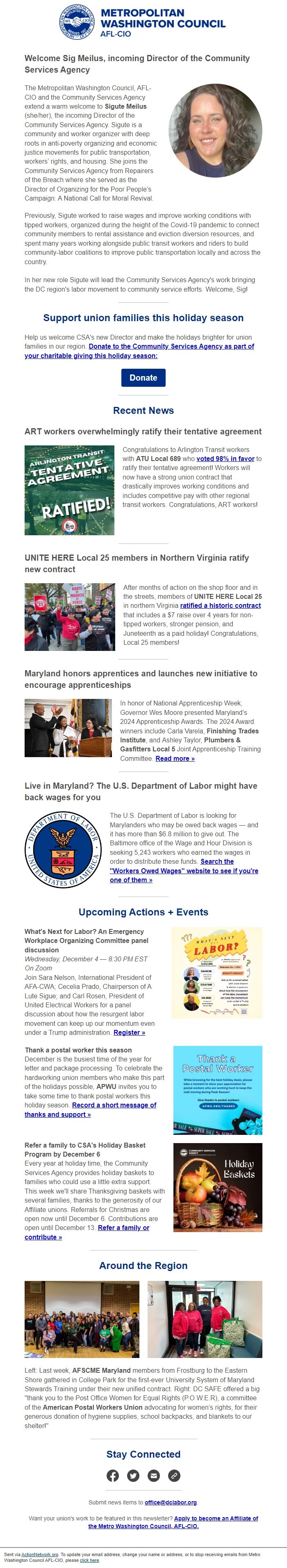The height and width of the screenshot is (1568, 287).
Task: Open the Workers Owed Wages website link
Action: [x=184, y=870]
